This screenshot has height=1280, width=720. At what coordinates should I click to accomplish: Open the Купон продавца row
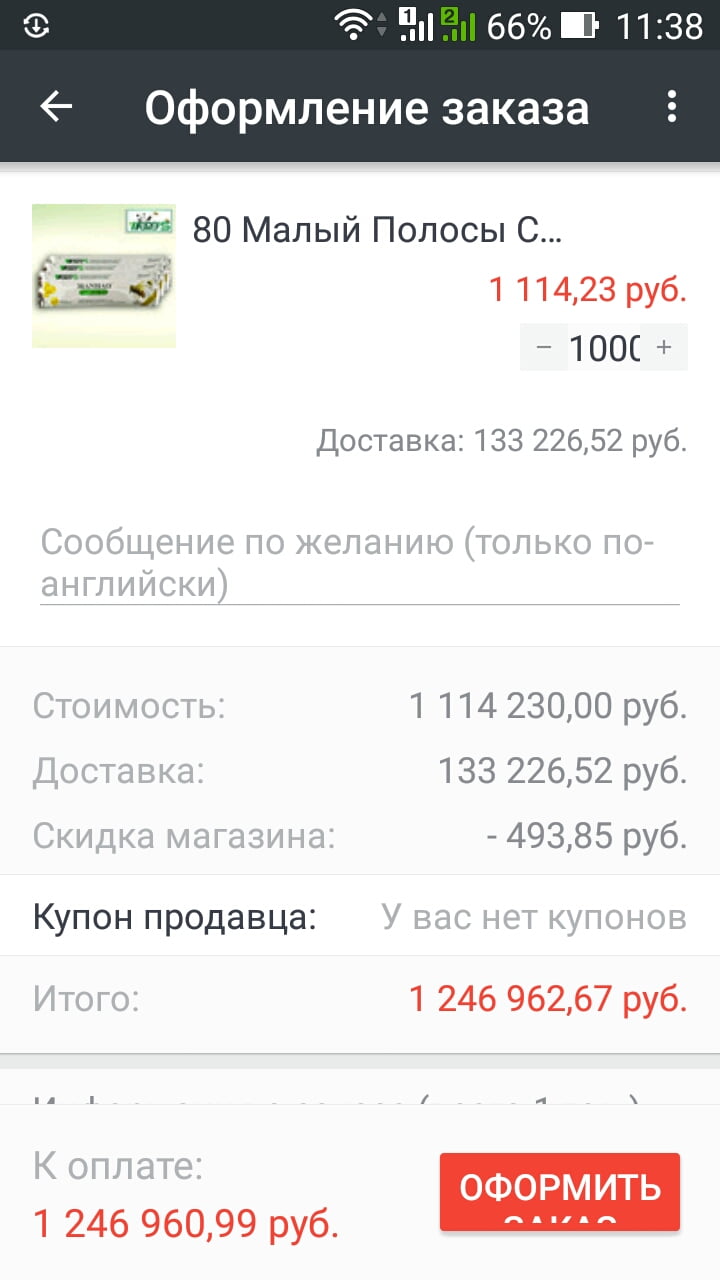[360, 916]
